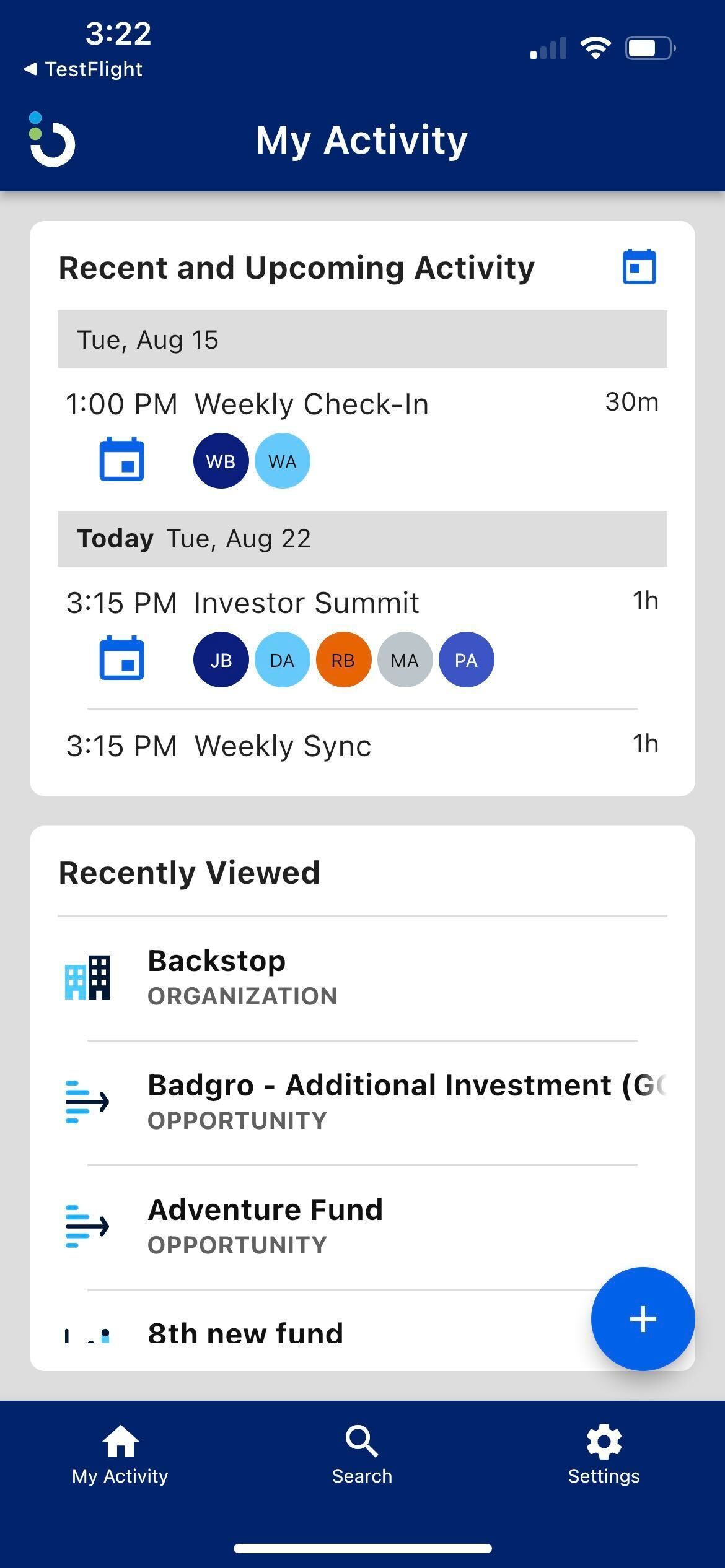Select the RB orange avatar on Investor Summit

[x=343, y=660]
